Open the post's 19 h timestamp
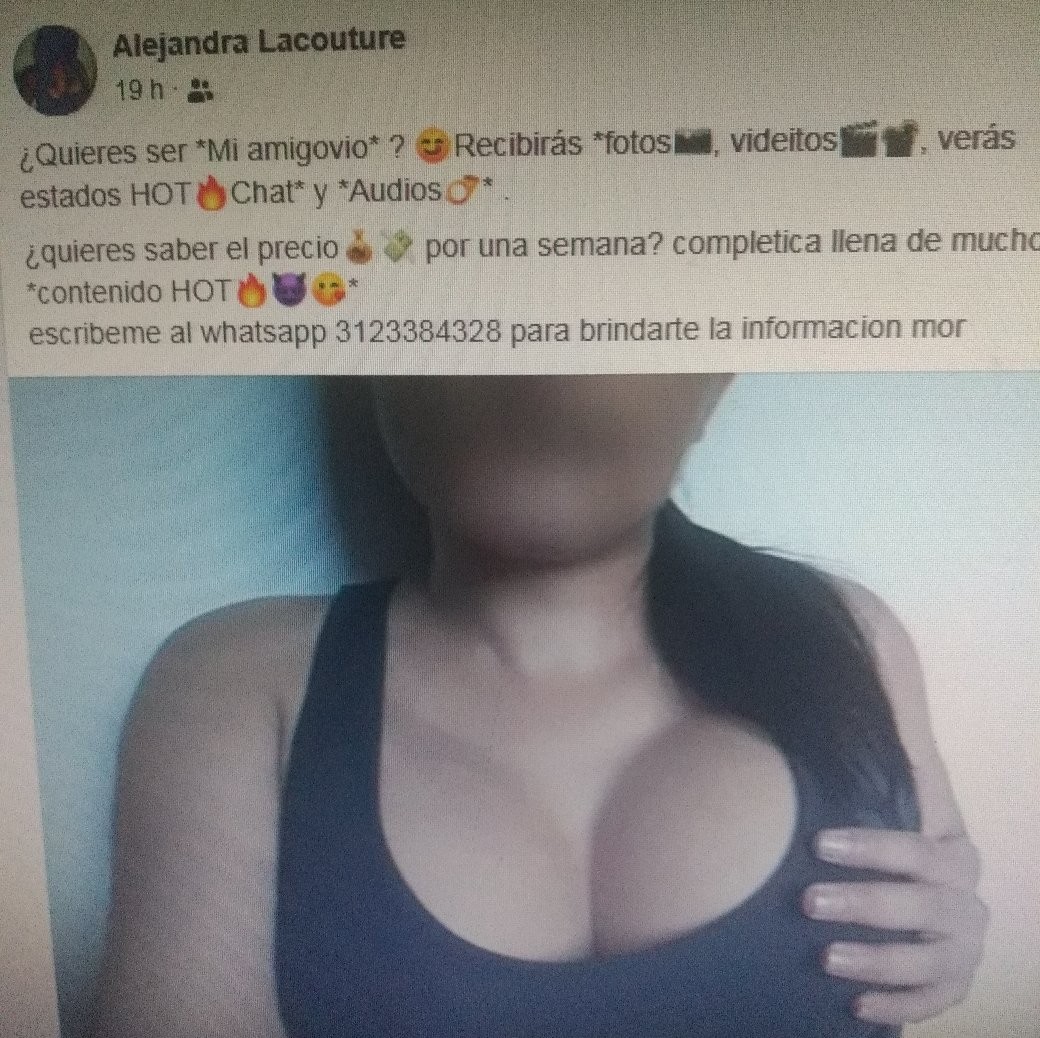 (139, 91)
